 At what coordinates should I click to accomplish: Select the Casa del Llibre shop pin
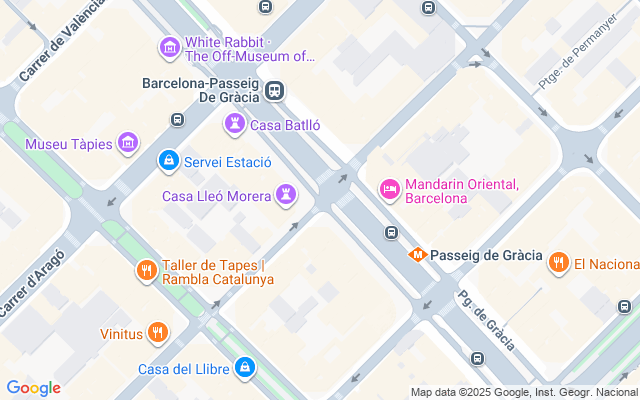point(244,369)
